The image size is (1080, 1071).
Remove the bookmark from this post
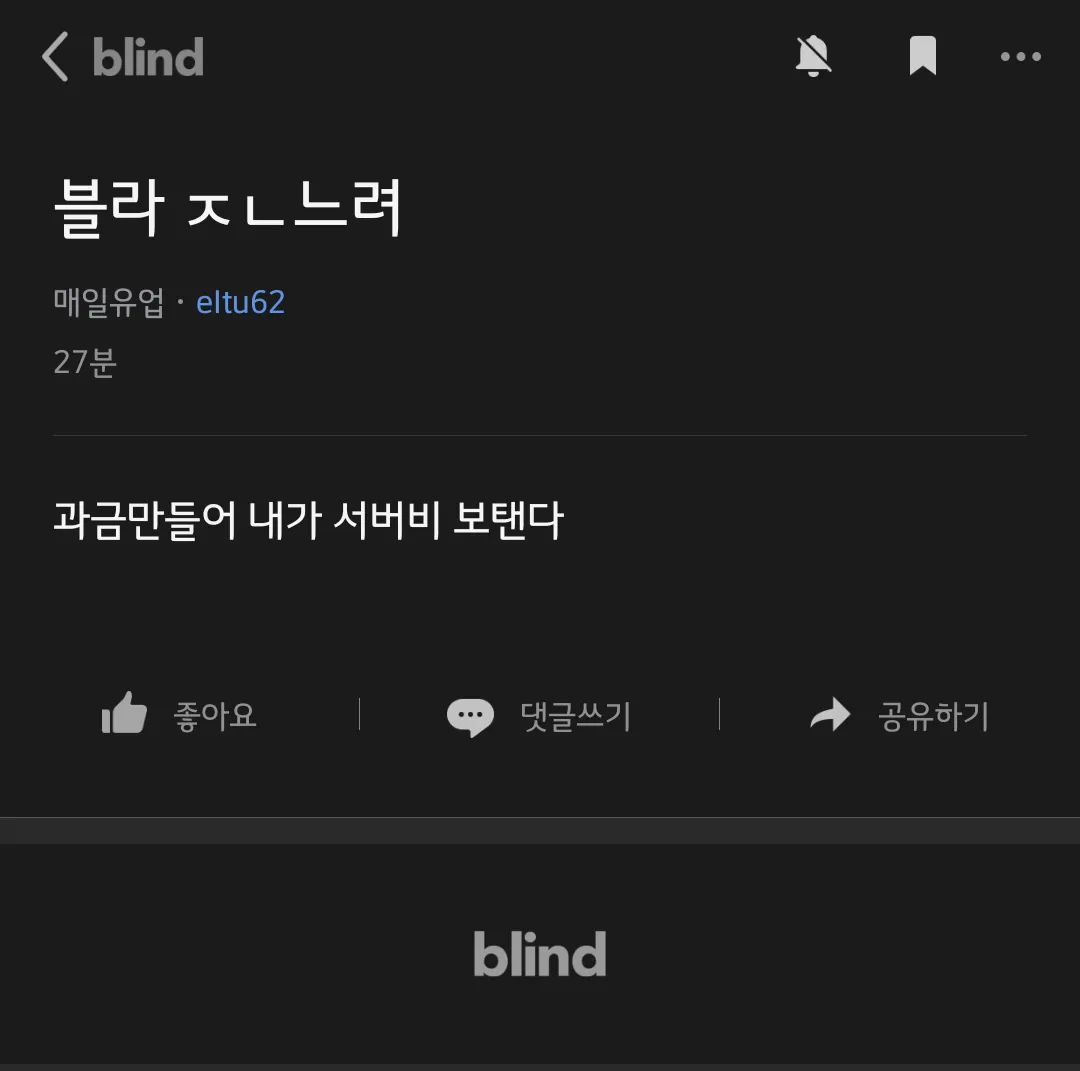(922, 56)
